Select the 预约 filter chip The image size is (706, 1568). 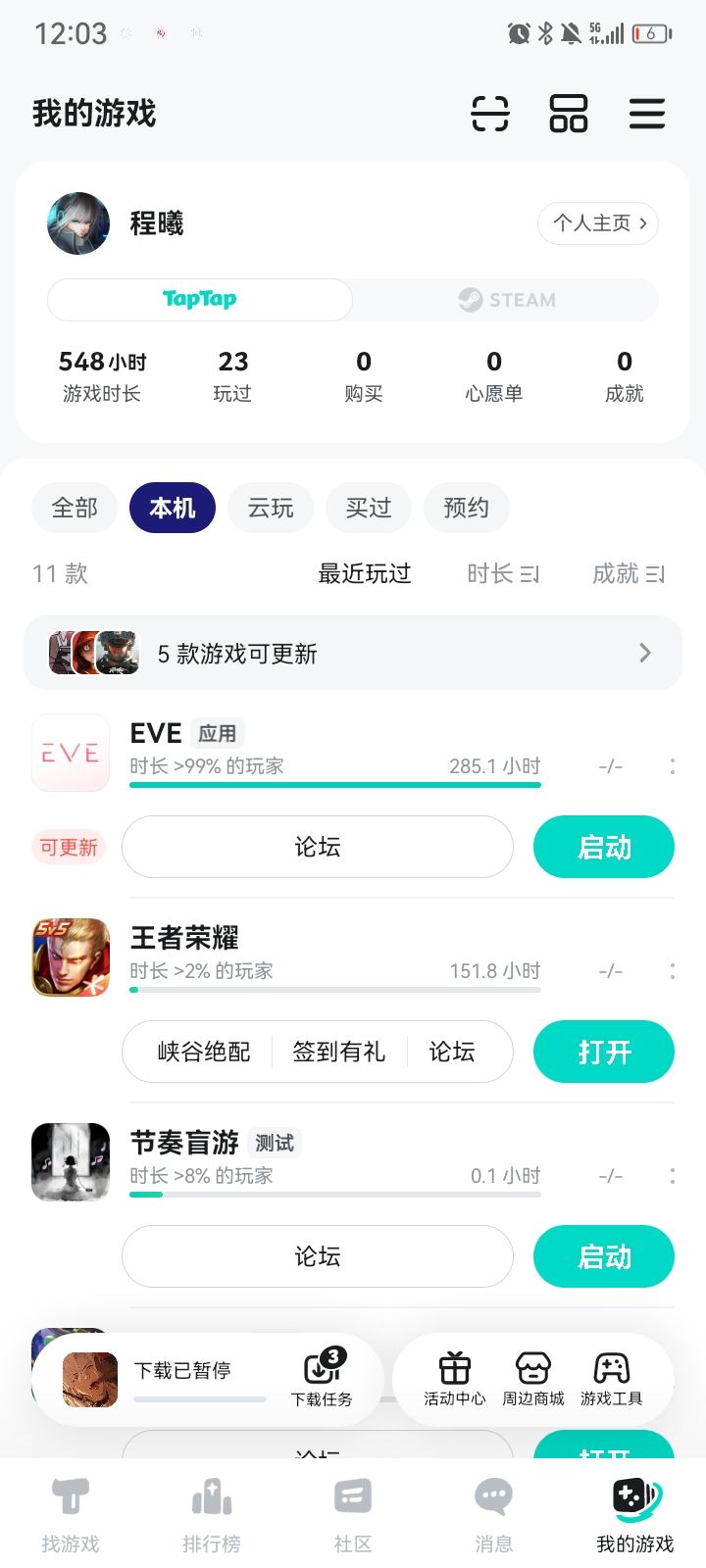pos(467,508)
